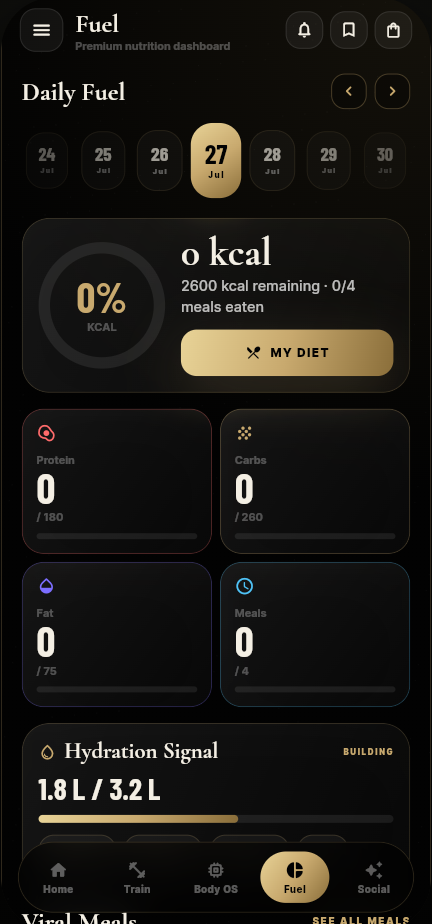Switch to the Home tab
This screenshot has height=924, width=432.
click(x=58, y=877)
